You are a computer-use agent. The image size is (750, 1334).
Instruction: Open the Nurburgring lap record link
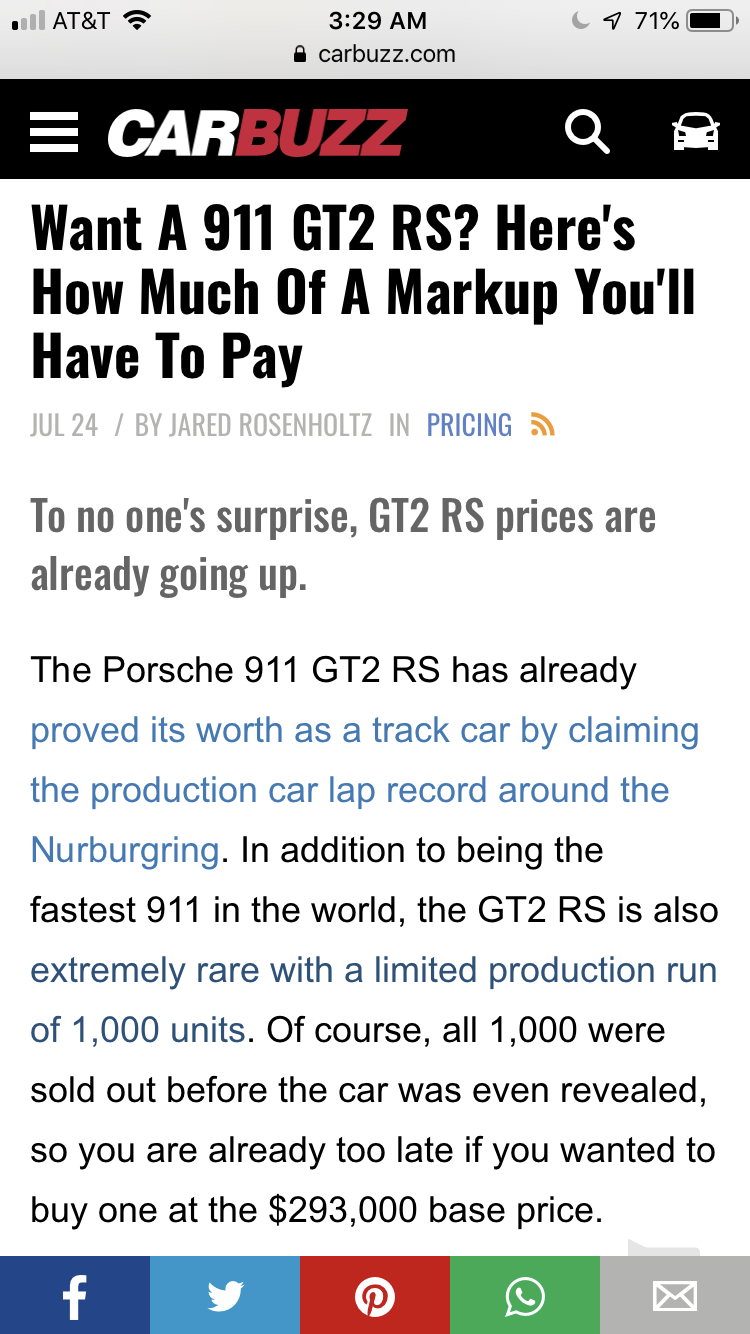pos(364,790)
